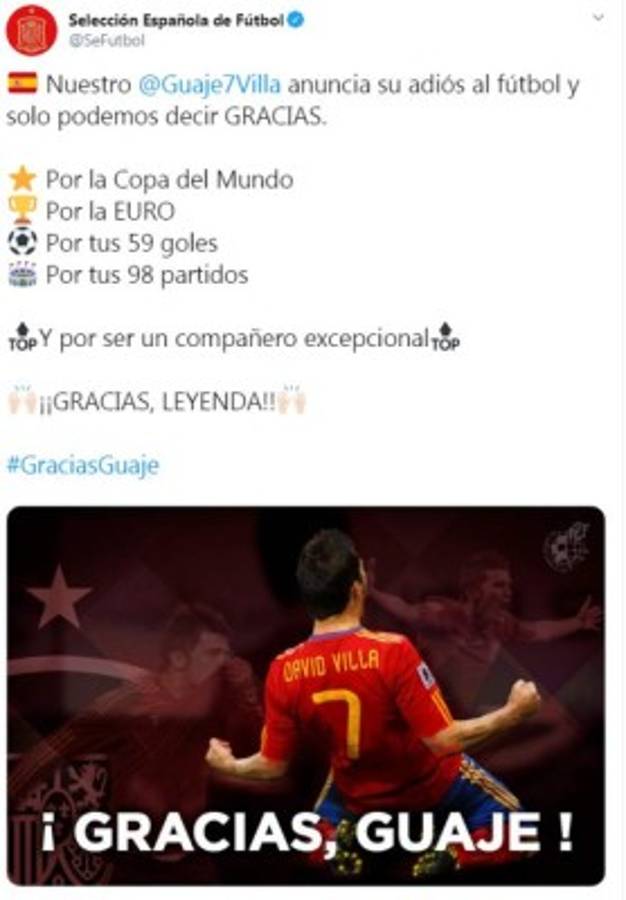Image resolution: width=626 pixels, height=900 pixels.
Task: View the attached Gracias, Guaje image
Action: point(306,695)
